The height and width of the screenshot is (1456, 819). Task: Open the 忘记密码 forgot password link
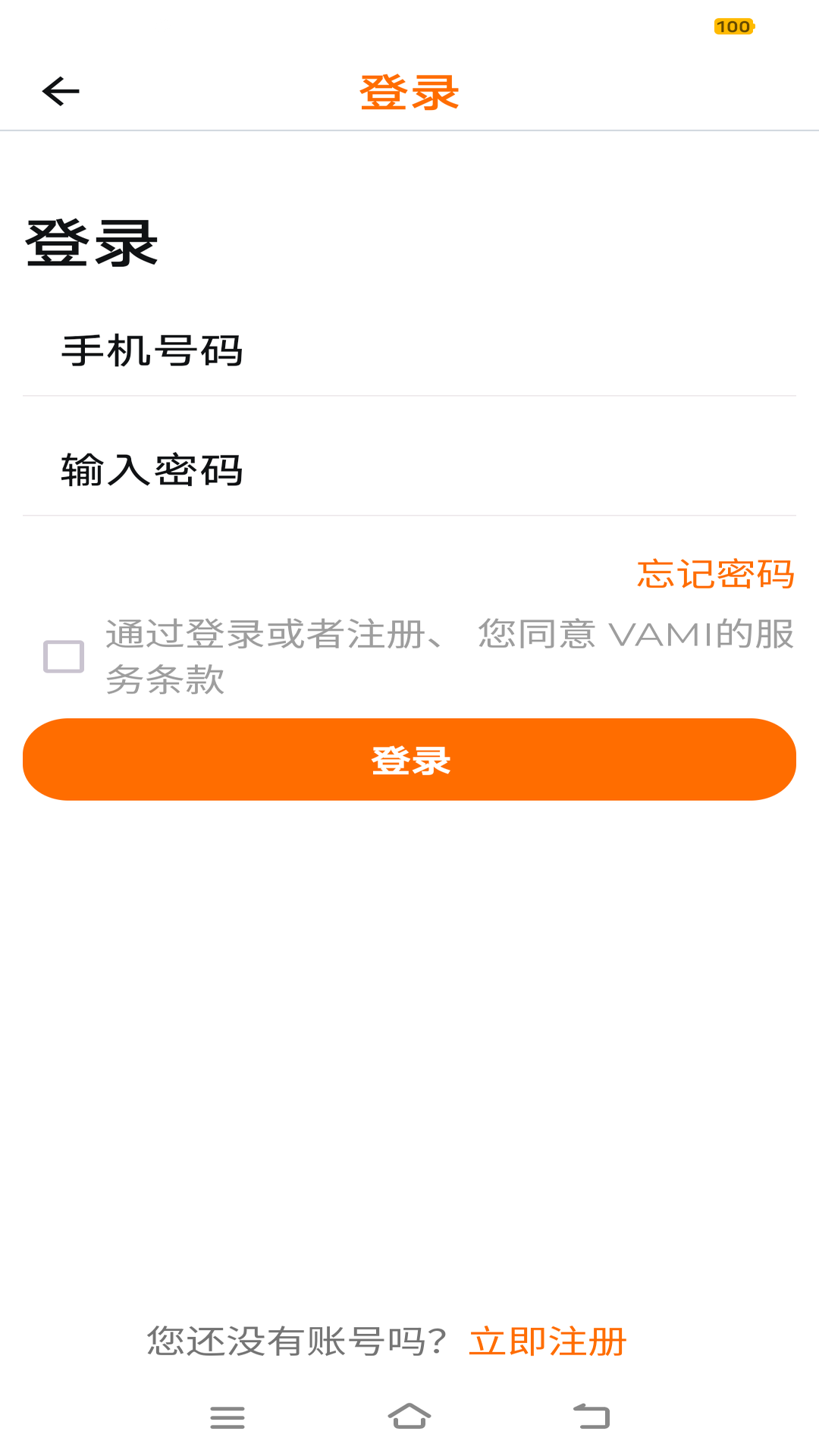pos(715,574)
